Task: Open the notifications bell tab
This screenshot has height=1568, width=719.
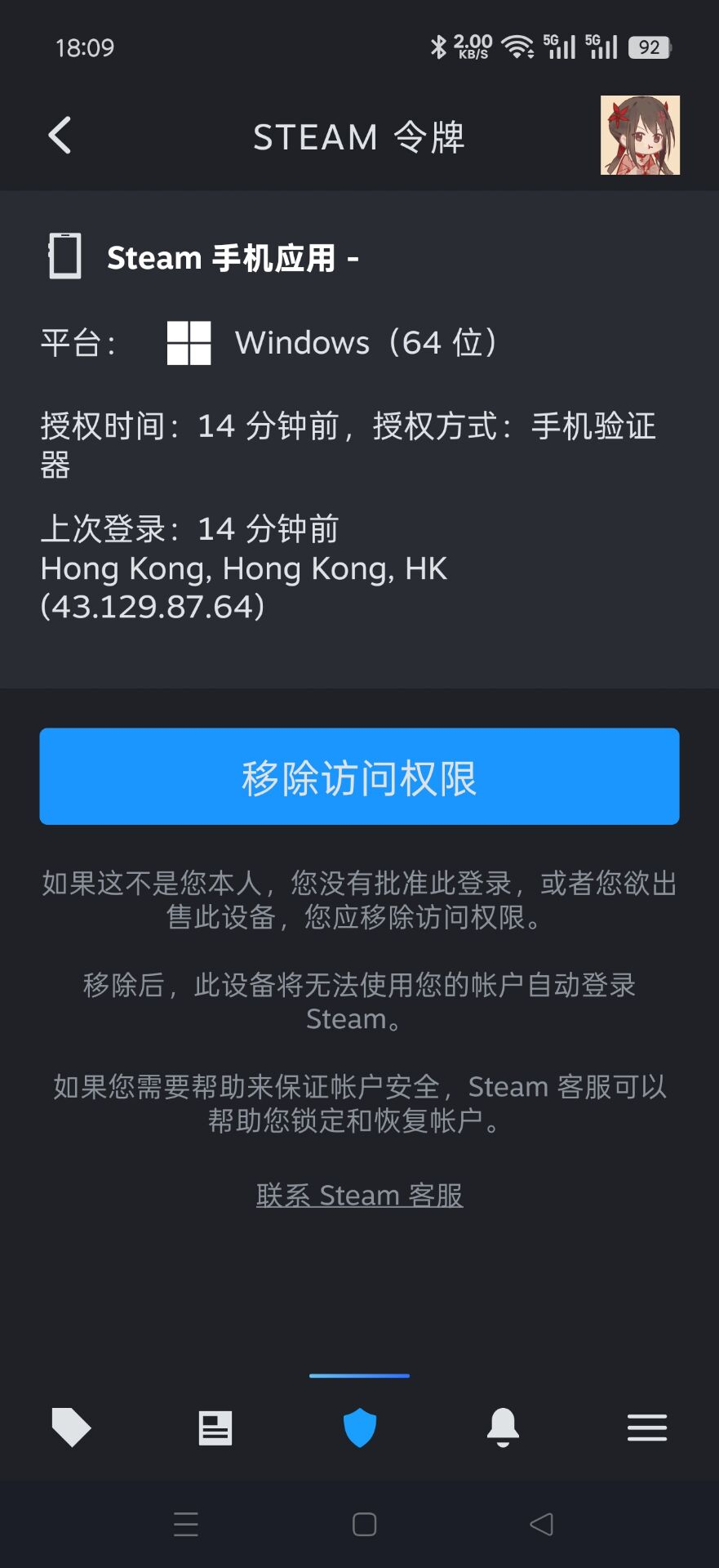Action: 503,1428
